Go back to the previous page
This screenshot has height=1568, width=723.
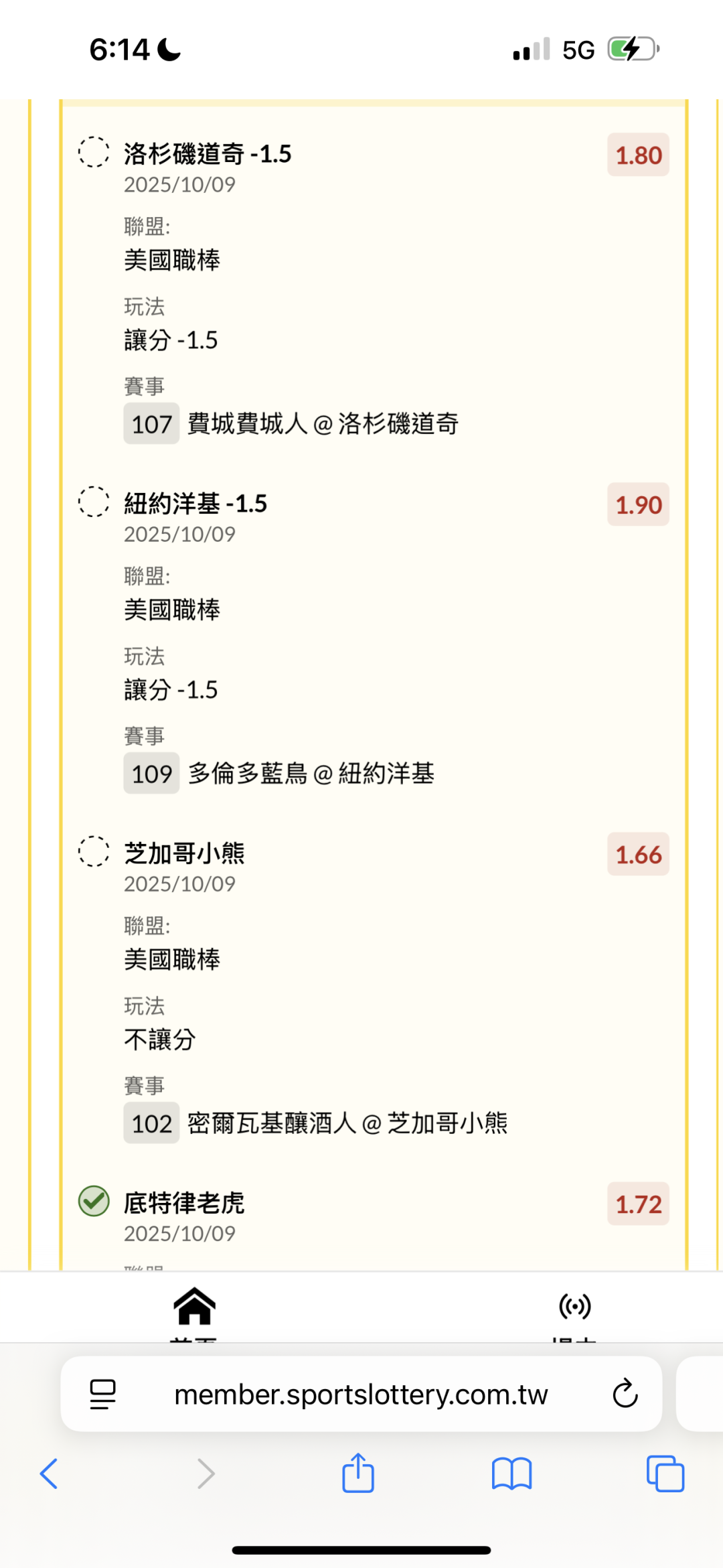pyautogui.click(x=49, y=1474)
